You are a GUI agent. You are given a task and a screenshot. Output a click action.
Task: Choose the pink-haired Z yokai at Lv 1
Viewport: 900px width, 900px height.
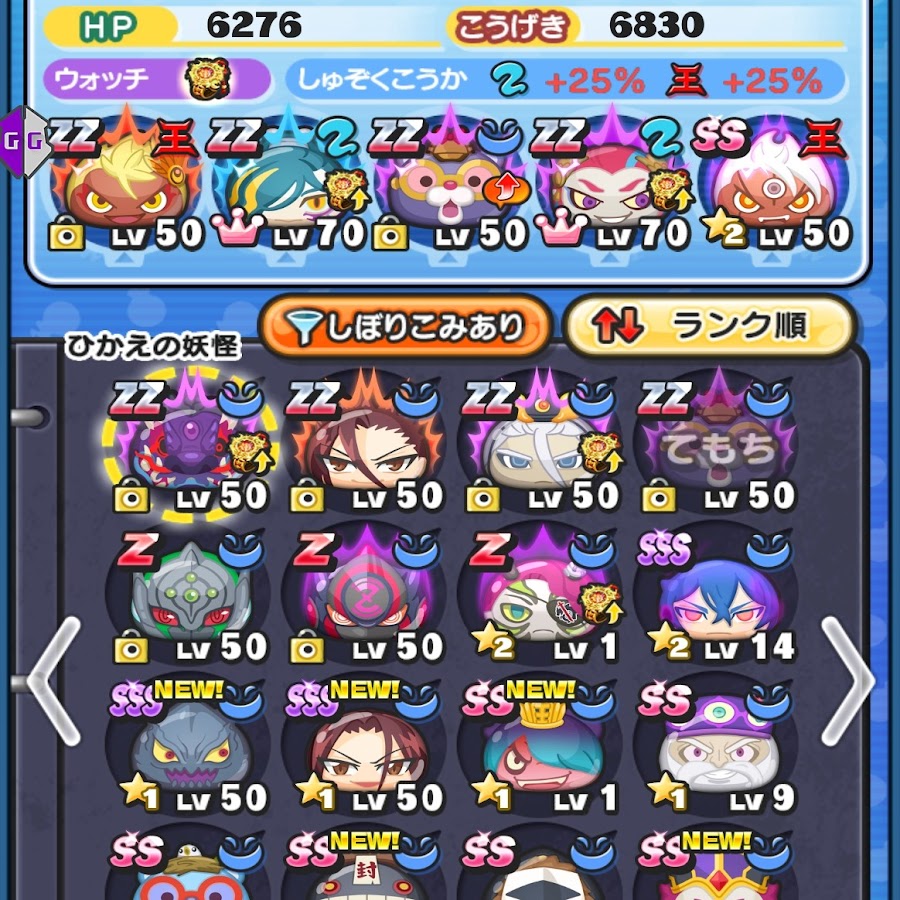540,602
